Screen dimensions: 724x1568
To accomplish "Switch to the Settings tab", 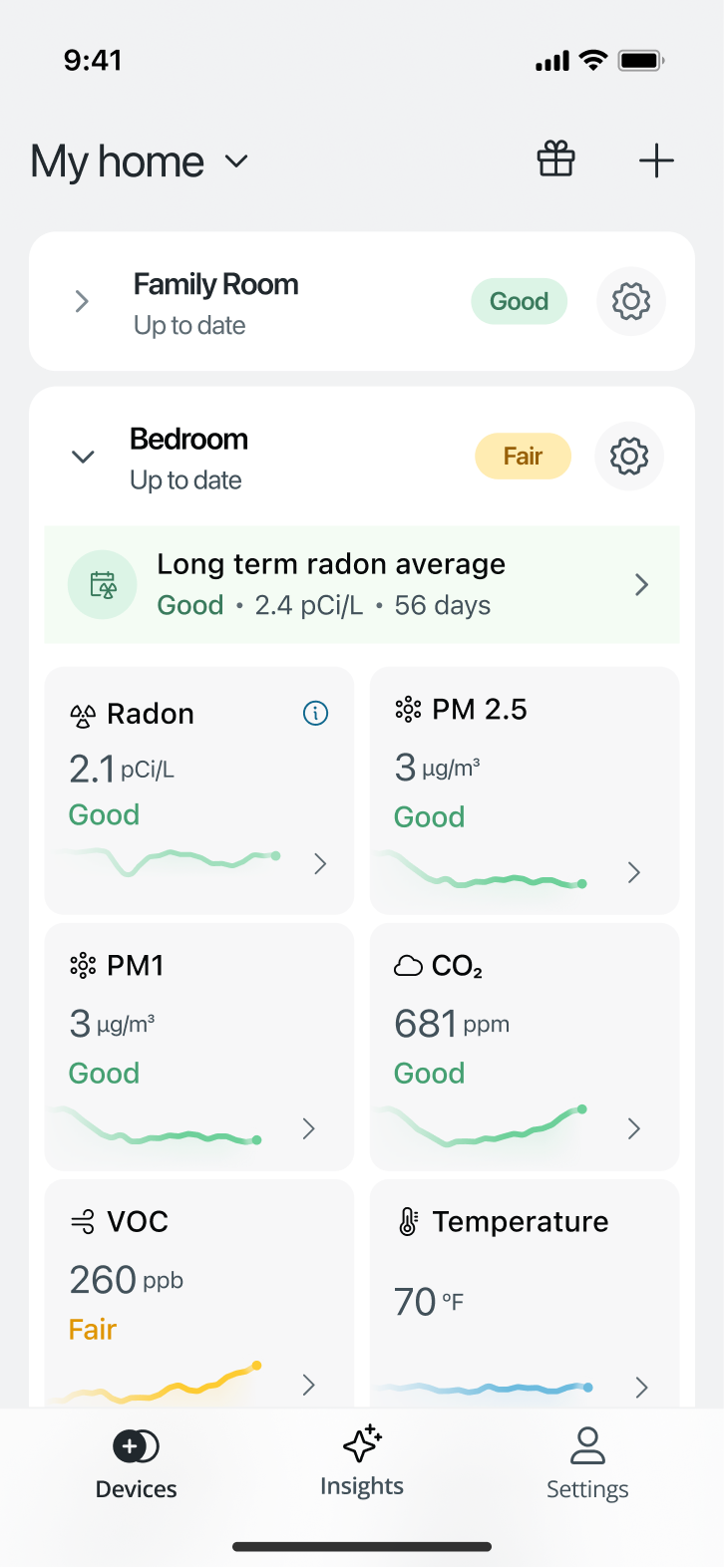I will click(587, 1463).
